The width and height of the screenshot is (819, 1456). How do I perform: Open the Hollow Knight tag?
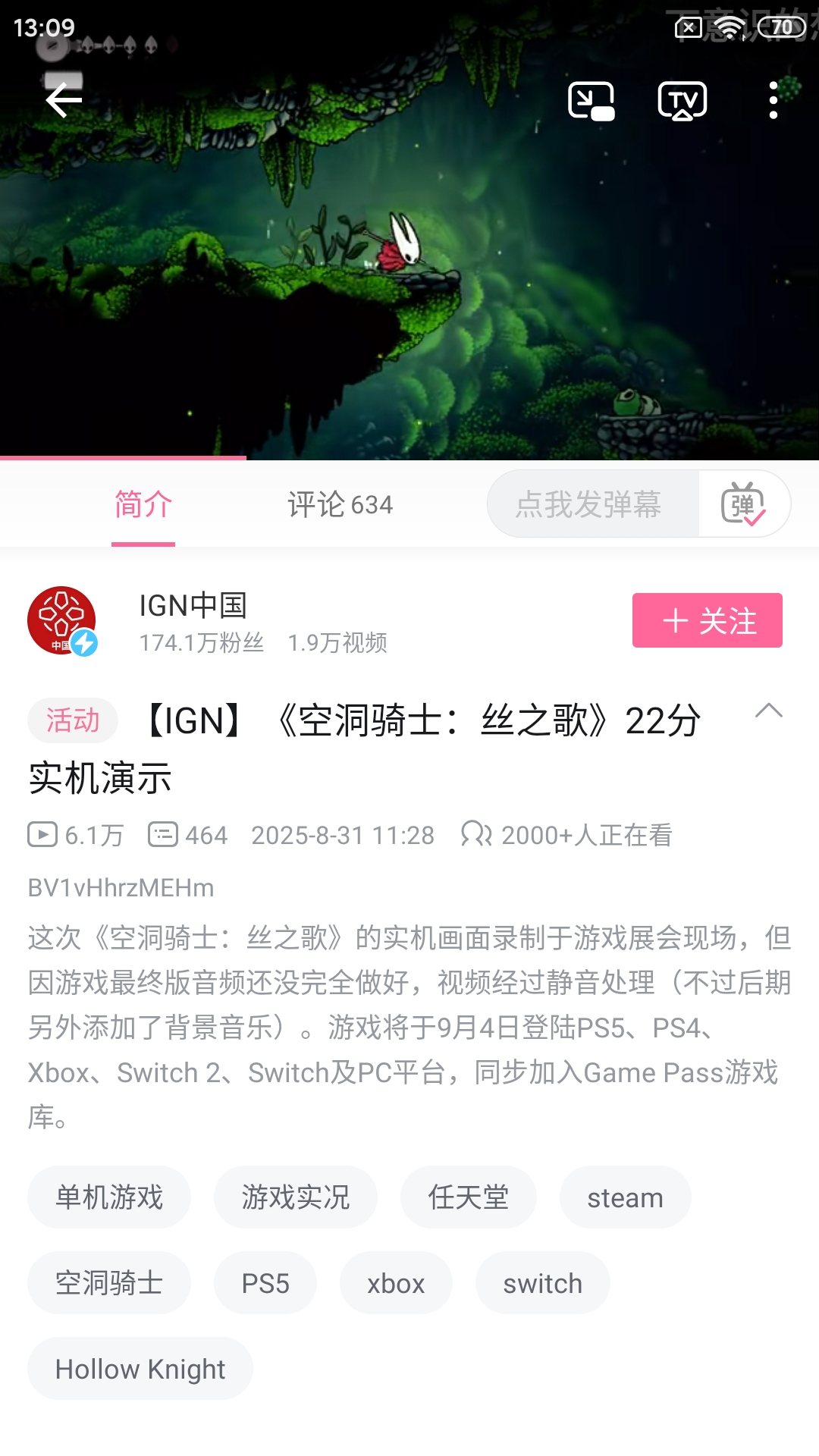click(140, 1369)
